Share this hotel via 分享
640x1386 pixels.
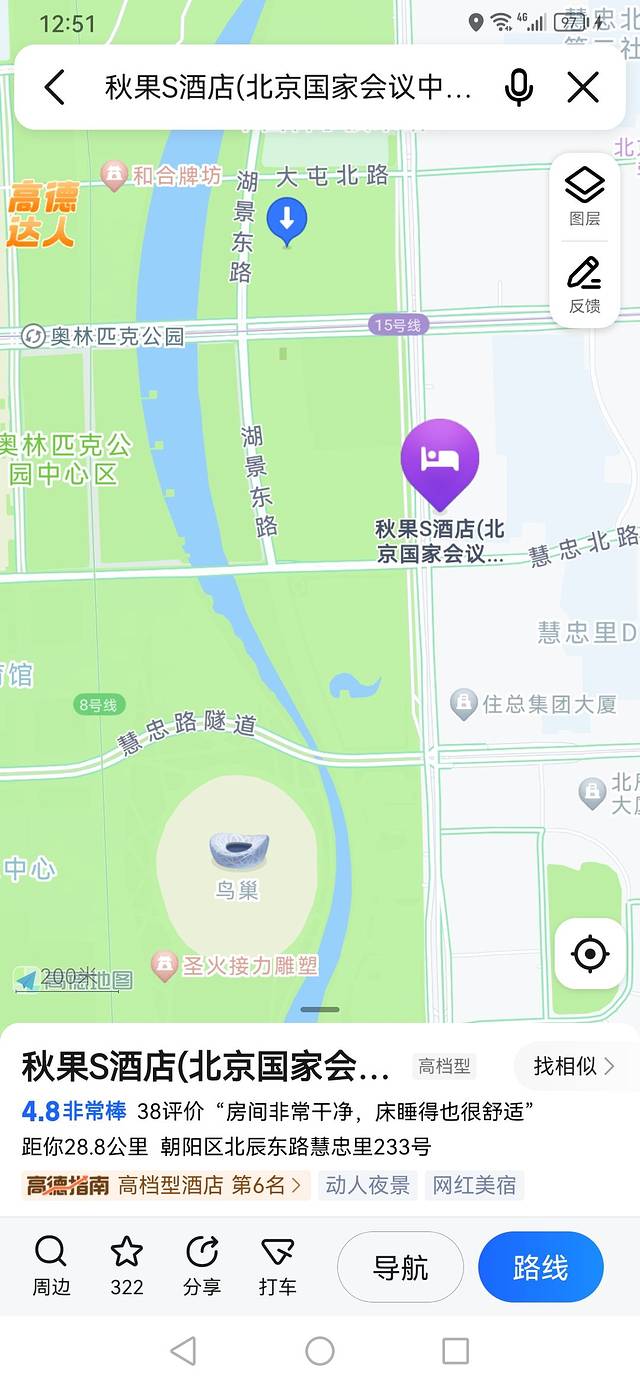(x=202, y=1265)
